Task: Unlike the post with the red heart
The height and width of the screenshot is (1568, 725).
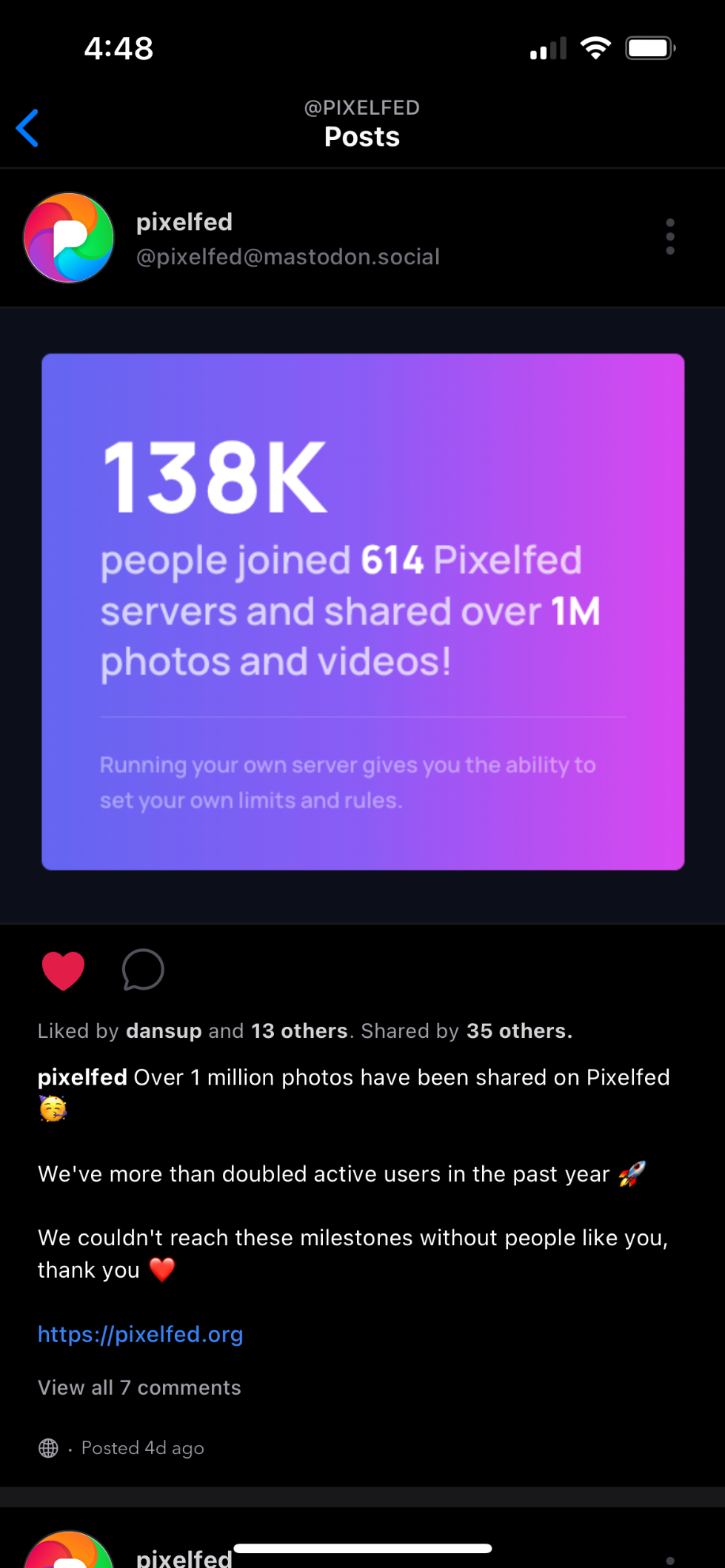Action: pos(63,970)
